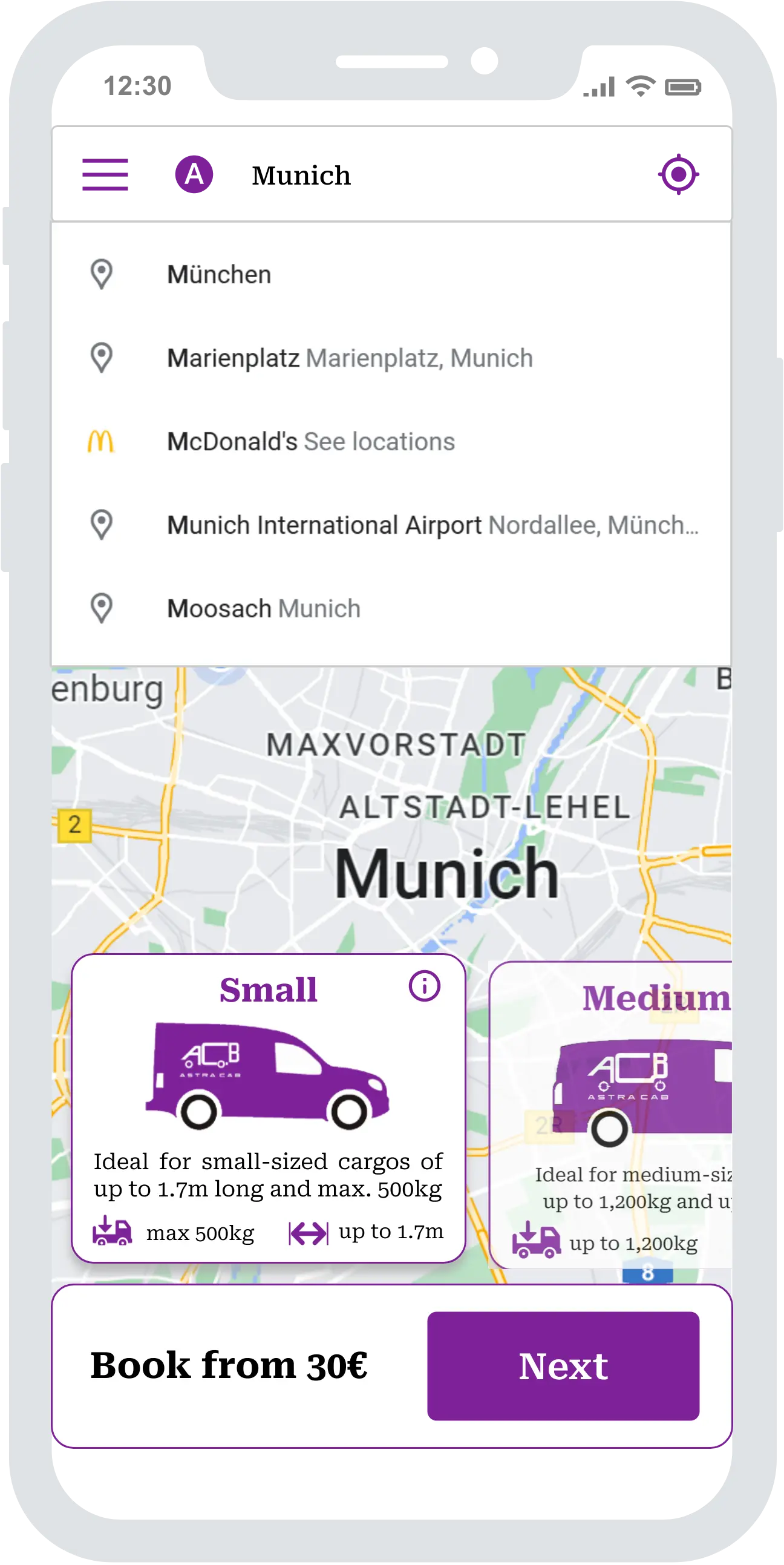Viewport: 784px width, 1565px height.
Task: Select the Munich International Airport suggestion
Action: 431,525
